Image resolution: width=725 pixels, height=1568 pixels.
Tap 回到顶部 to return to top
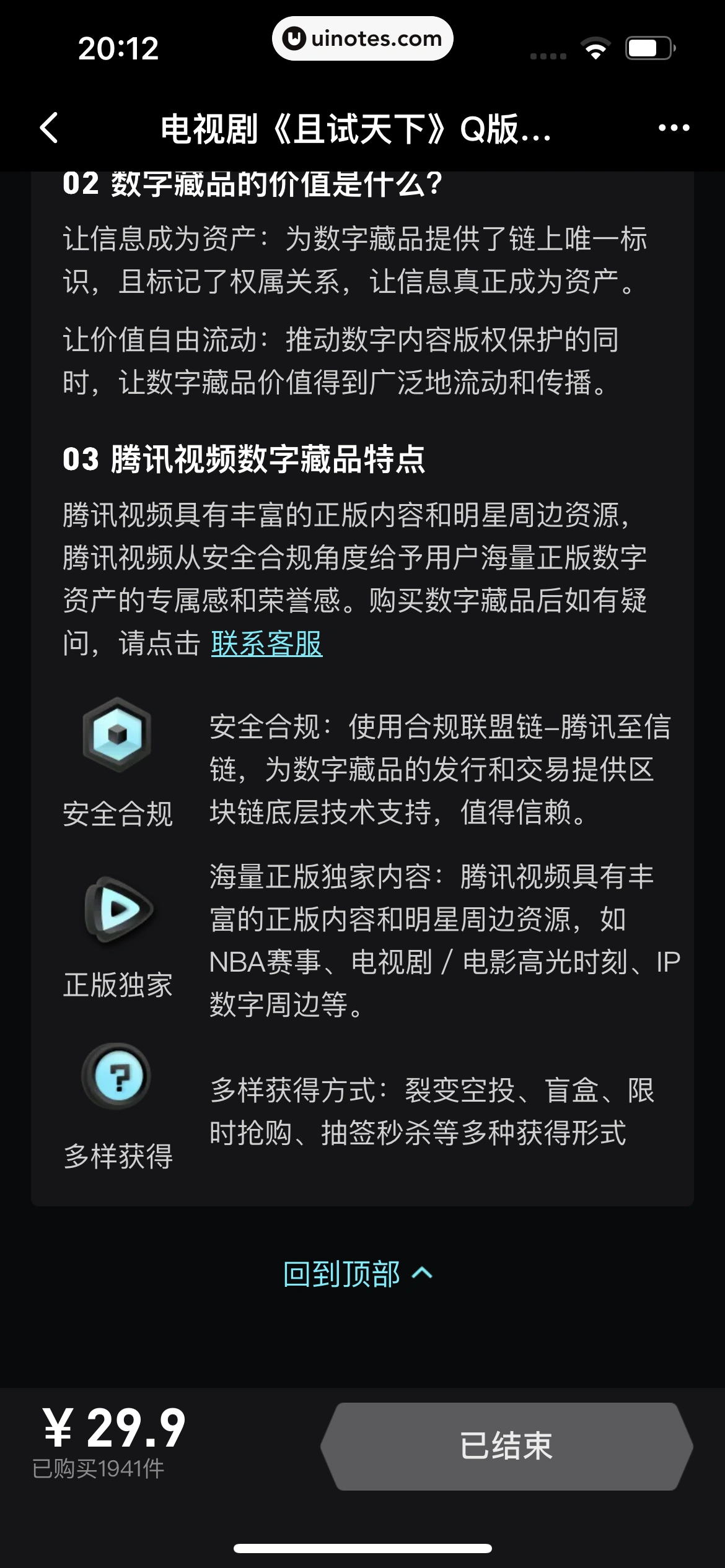coord(357,1274)
